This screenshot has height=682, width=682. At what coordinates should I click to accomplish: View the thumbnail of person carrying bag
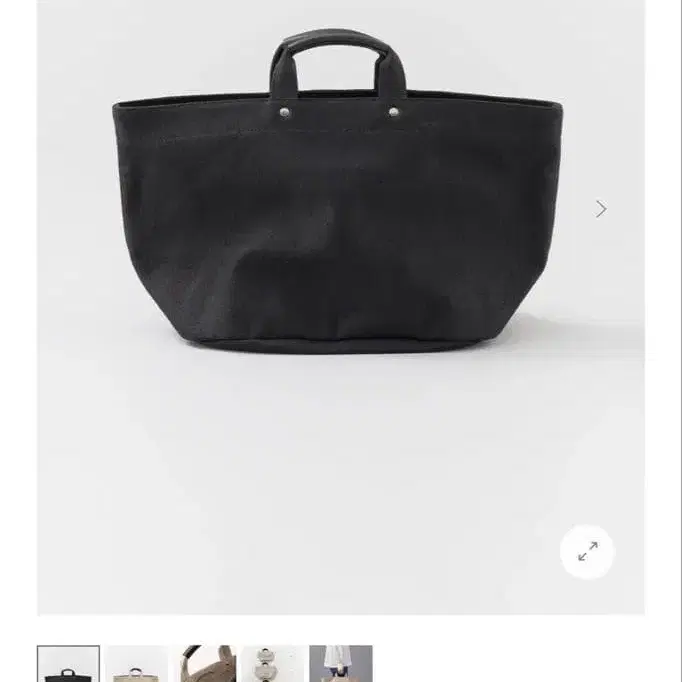click(340, 665)
